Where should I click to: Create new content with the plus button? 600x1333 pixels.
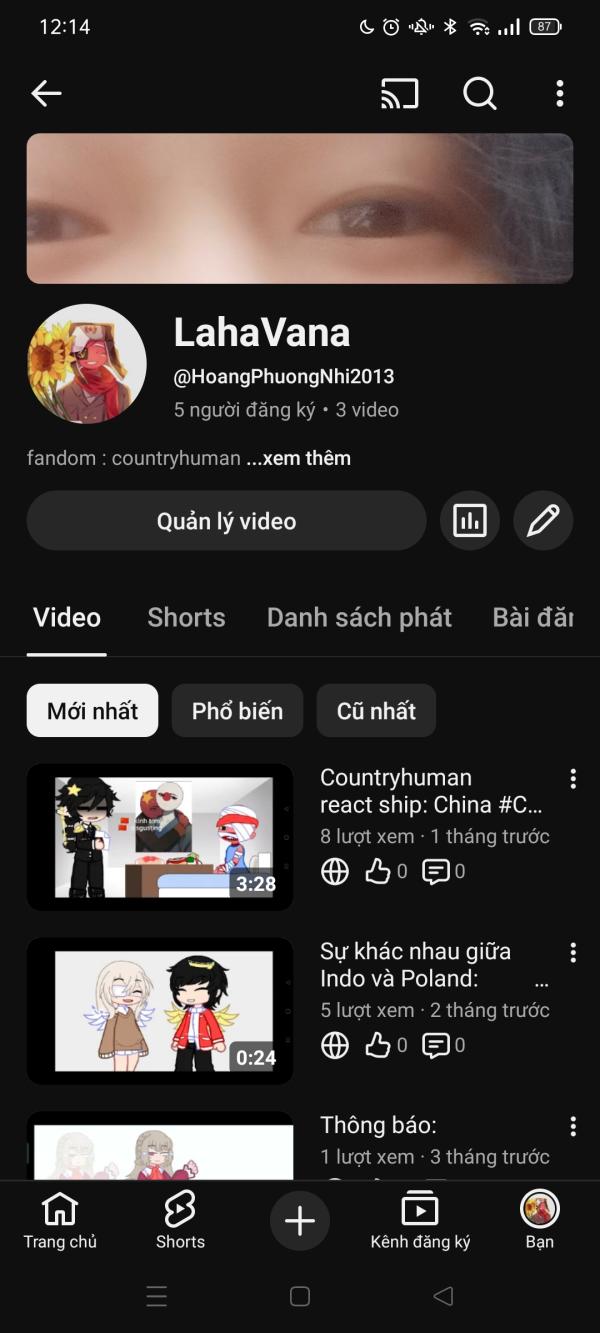(x=300, y=1221)
